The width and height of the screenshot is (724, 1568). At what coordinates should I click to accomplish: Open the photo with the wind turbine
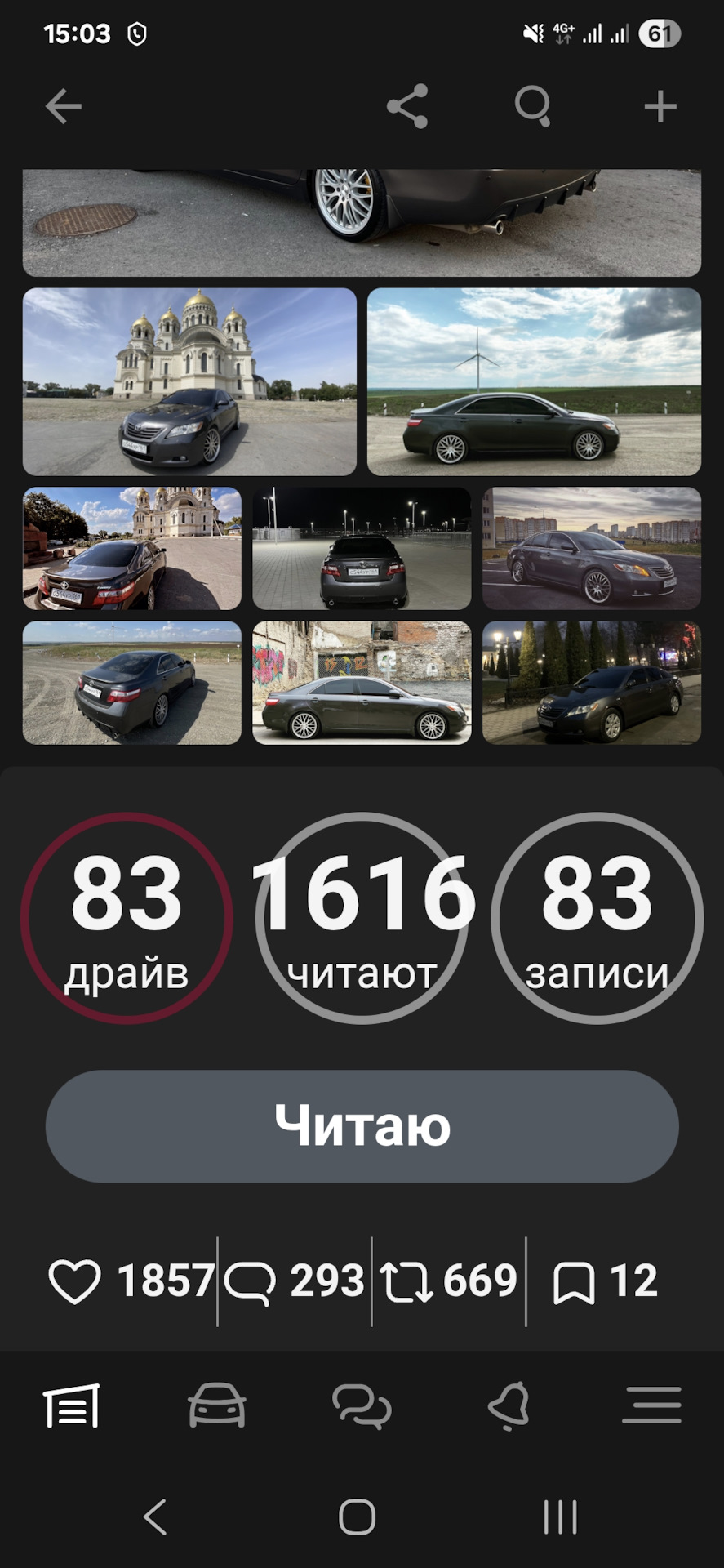534,381
